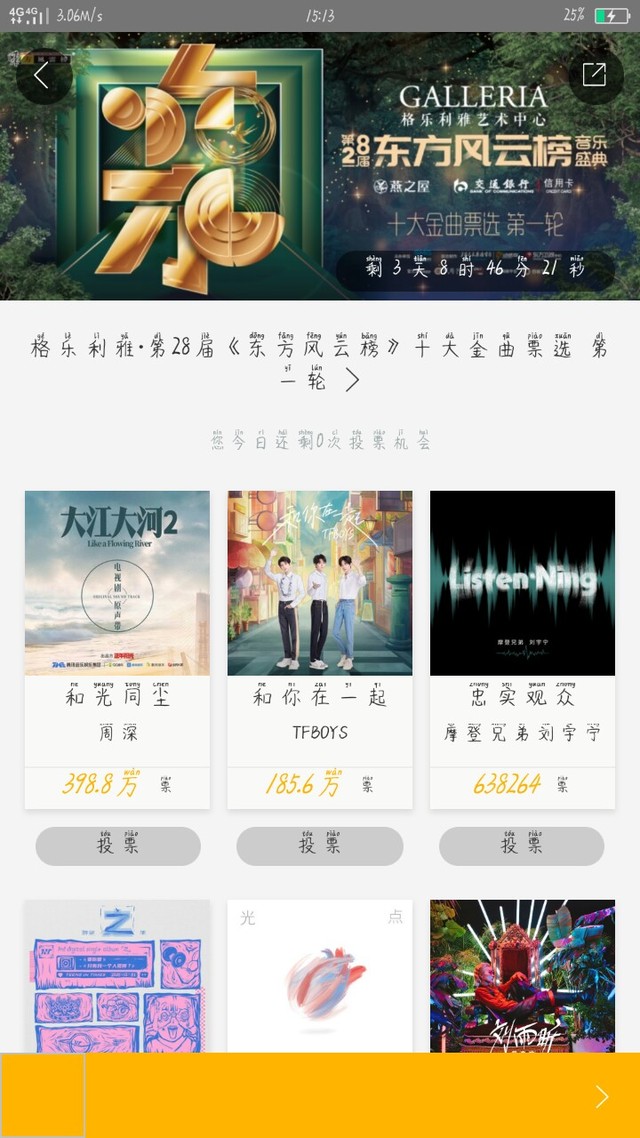This screenshot has height=1138, width=640.
Task: Vote for 和你在一起 by TFBOYS
Action: 320,846
